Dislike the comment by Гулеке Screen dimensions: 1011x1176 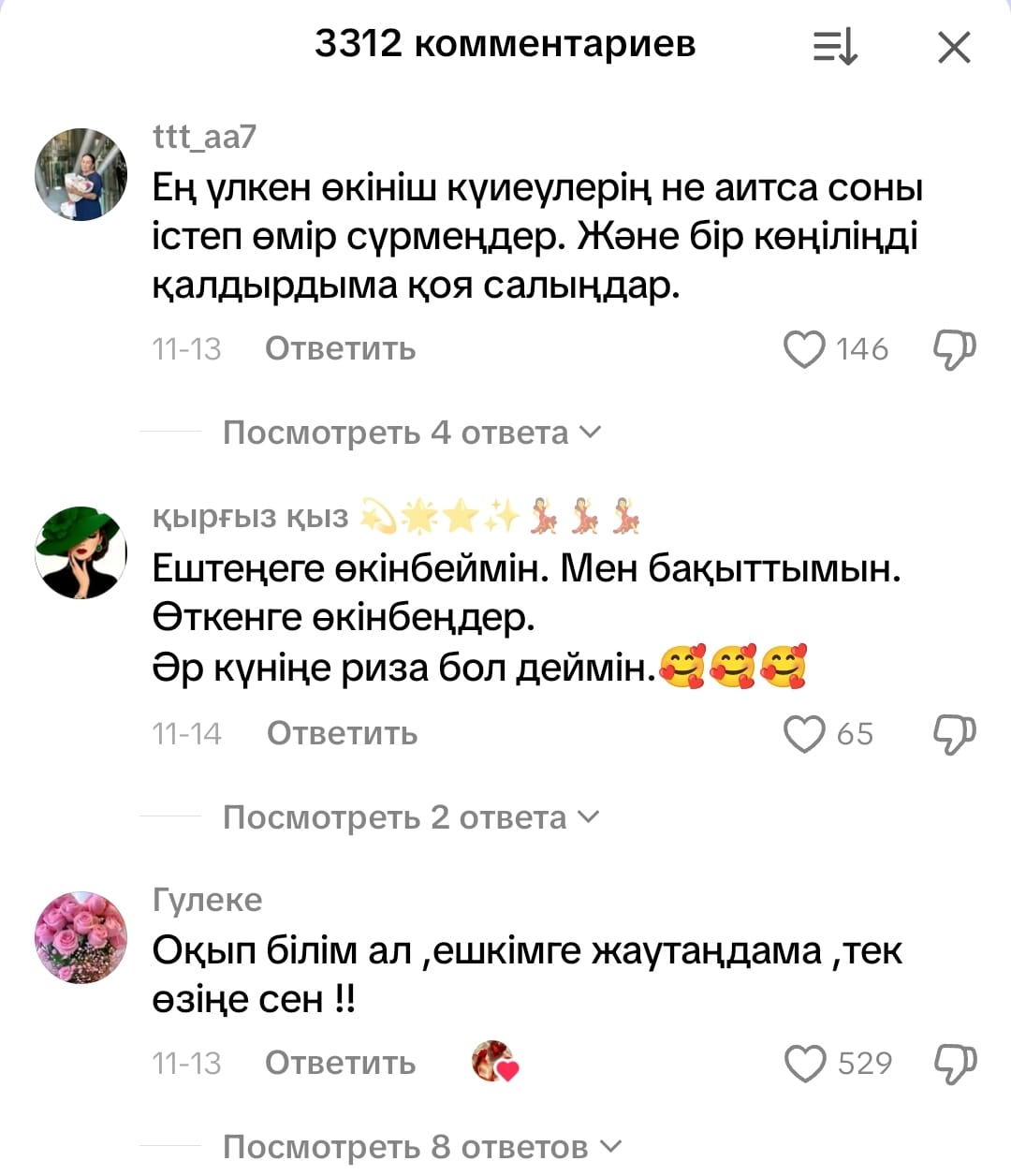[954, 1064]
